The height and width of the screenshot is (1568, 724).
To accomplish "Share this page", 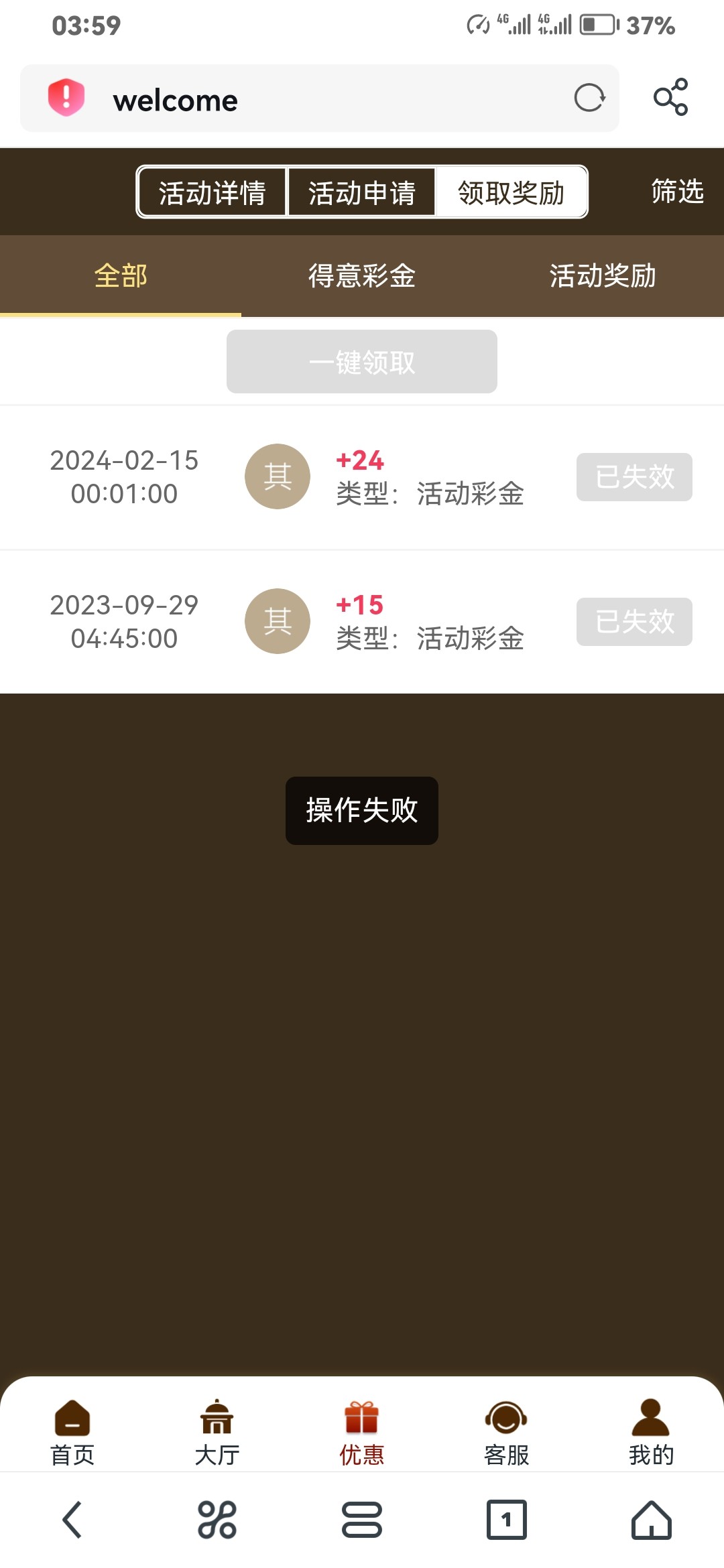I will coord(670,98).
